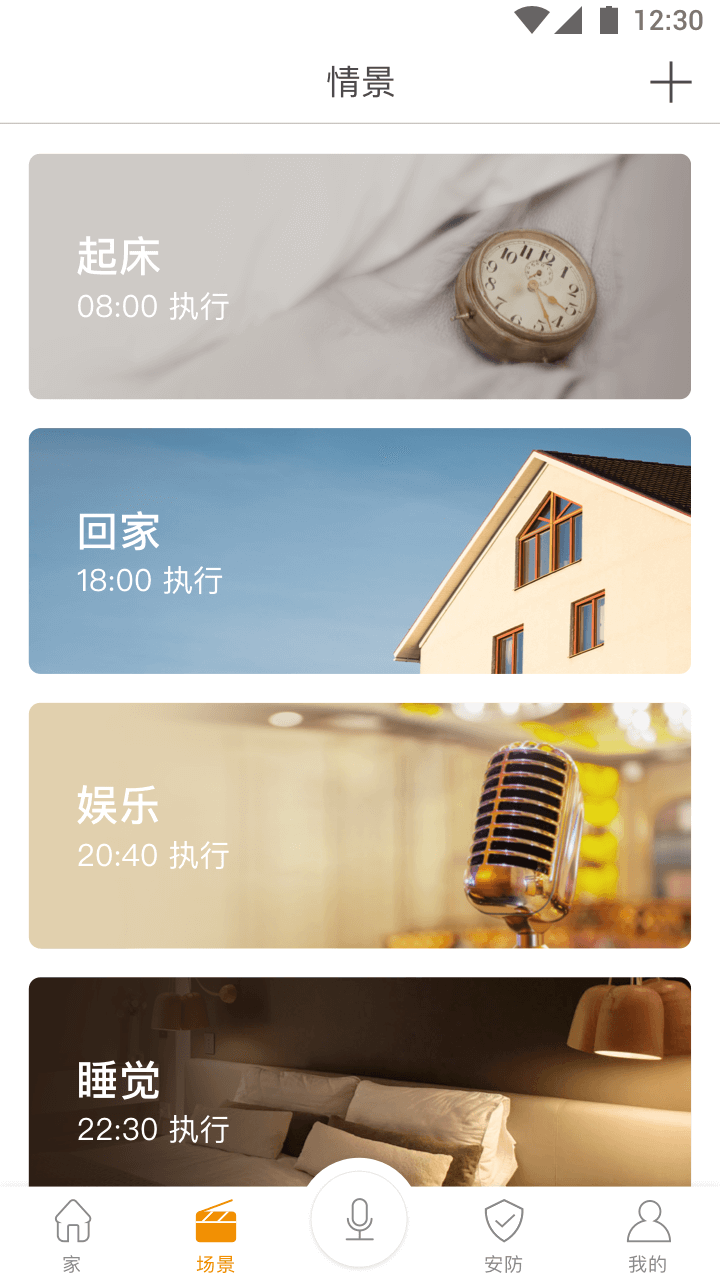Open the 我的 tab
720x1280 pixels.
(648, 1236)
